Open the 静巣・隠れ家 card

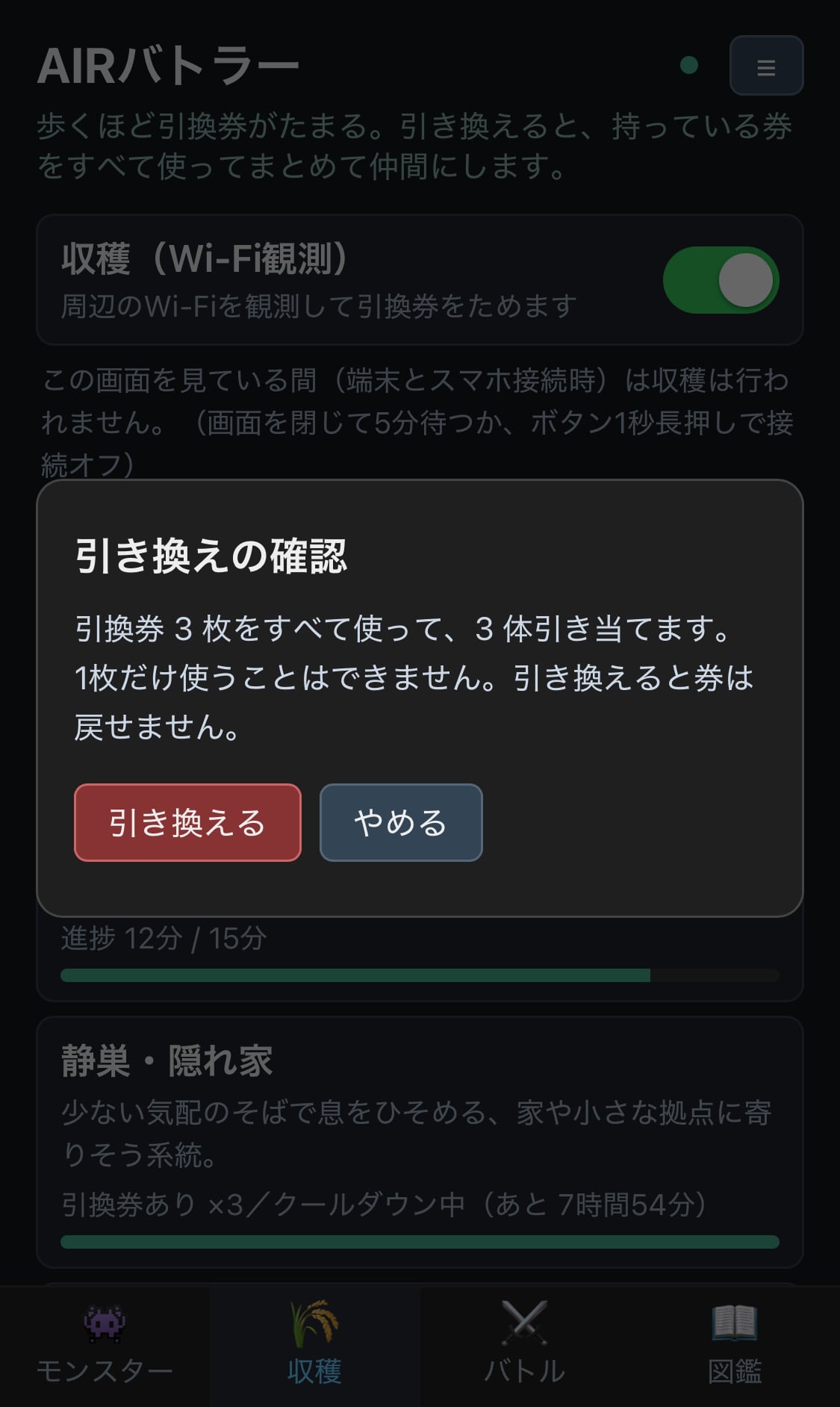pyautogui.click(x=420, y=1142)
